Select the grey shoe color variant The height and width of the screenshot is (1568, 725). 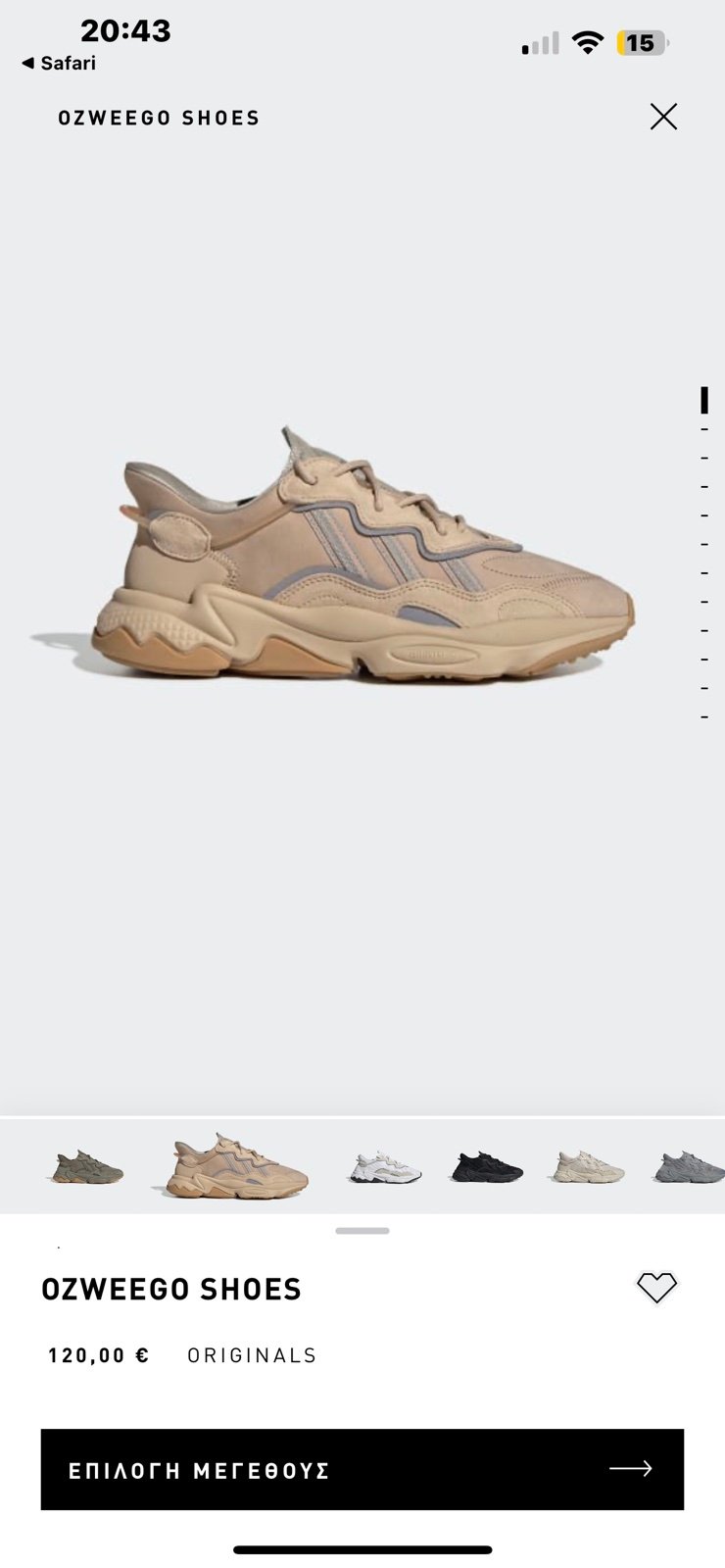pyautogui.click(x=690, y=1167)
